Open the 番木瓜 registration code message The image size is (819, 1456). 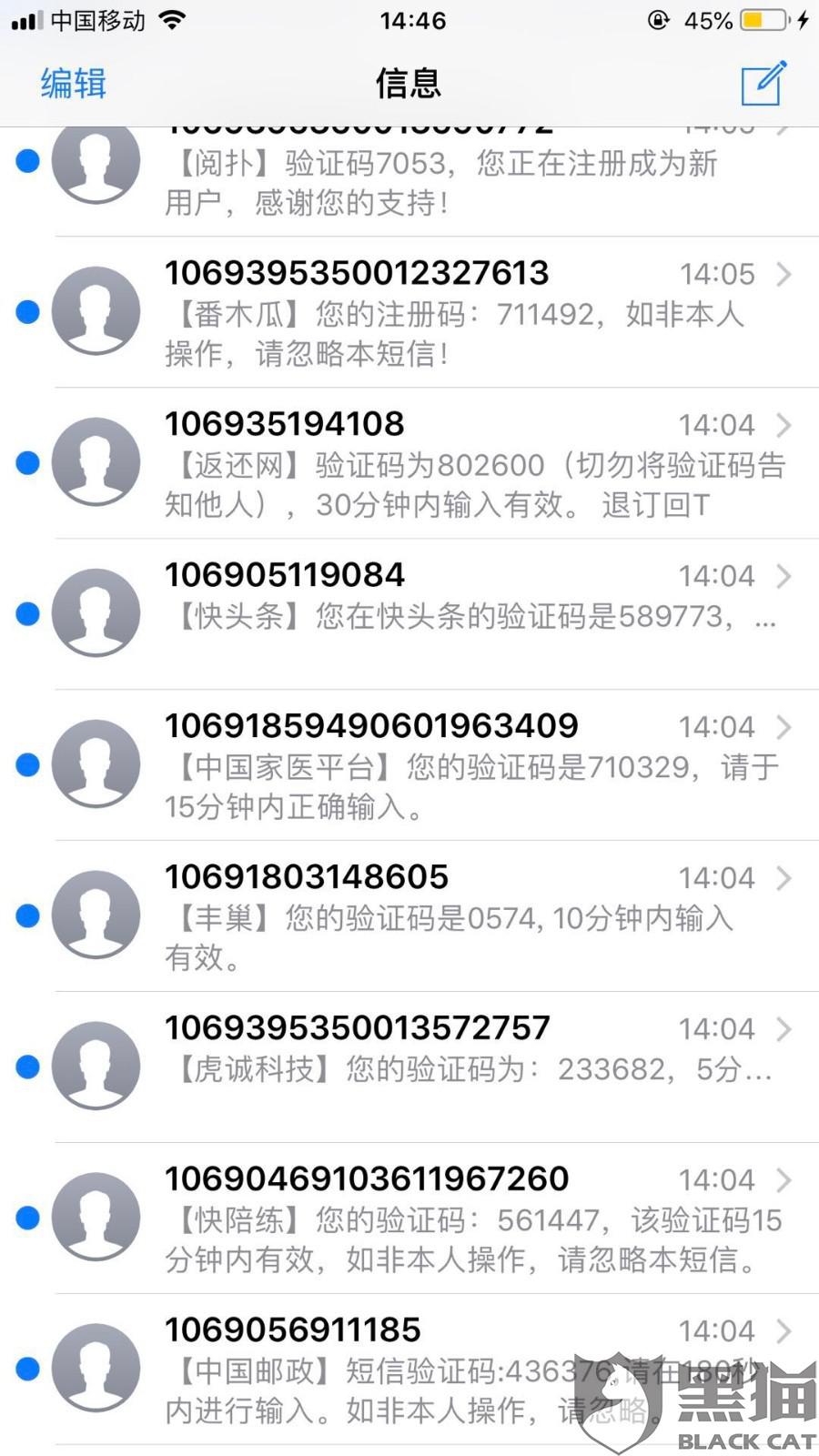[409, 312]
